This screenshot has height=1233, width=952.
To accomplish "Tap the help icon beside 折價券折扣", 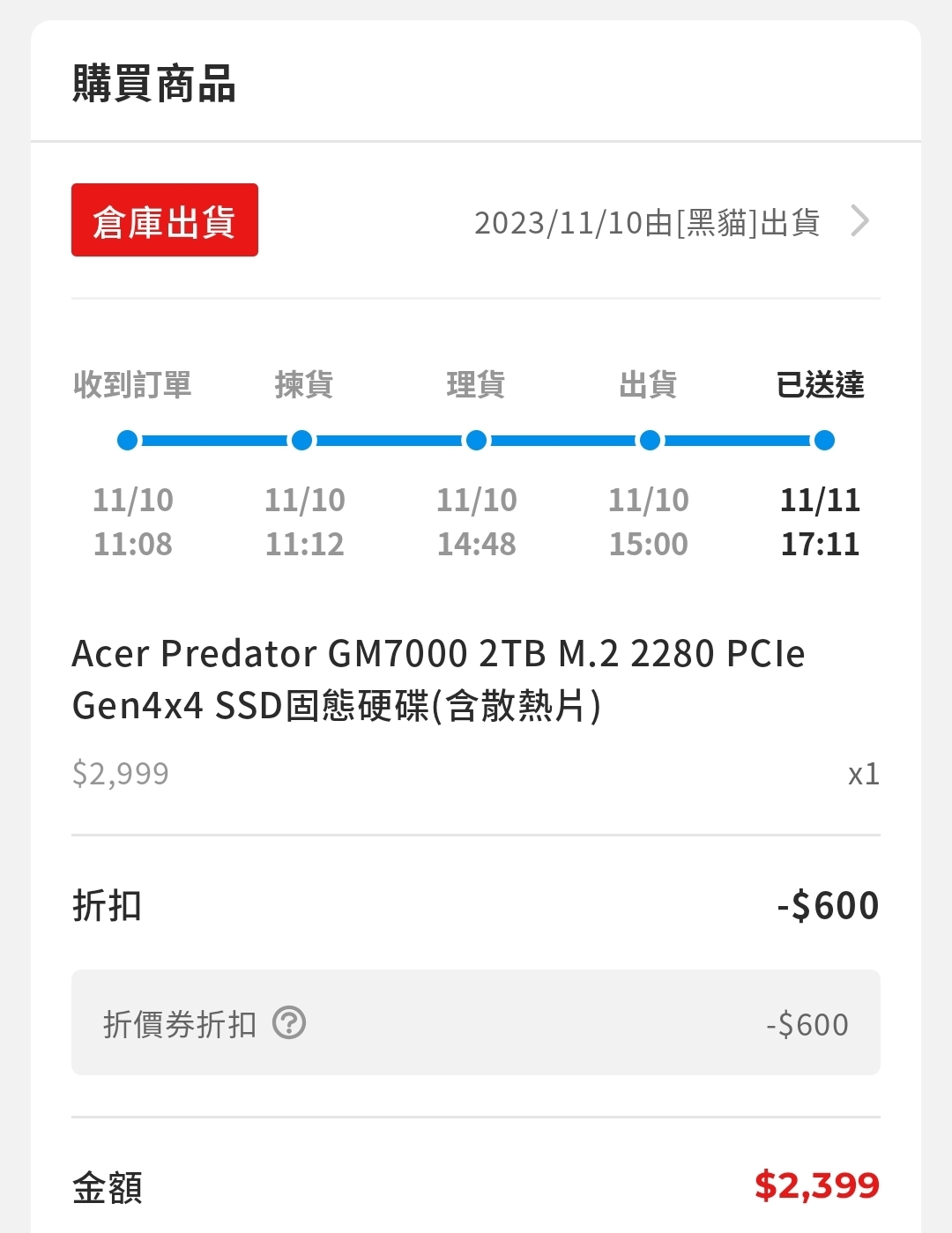I will point(289,1023).
